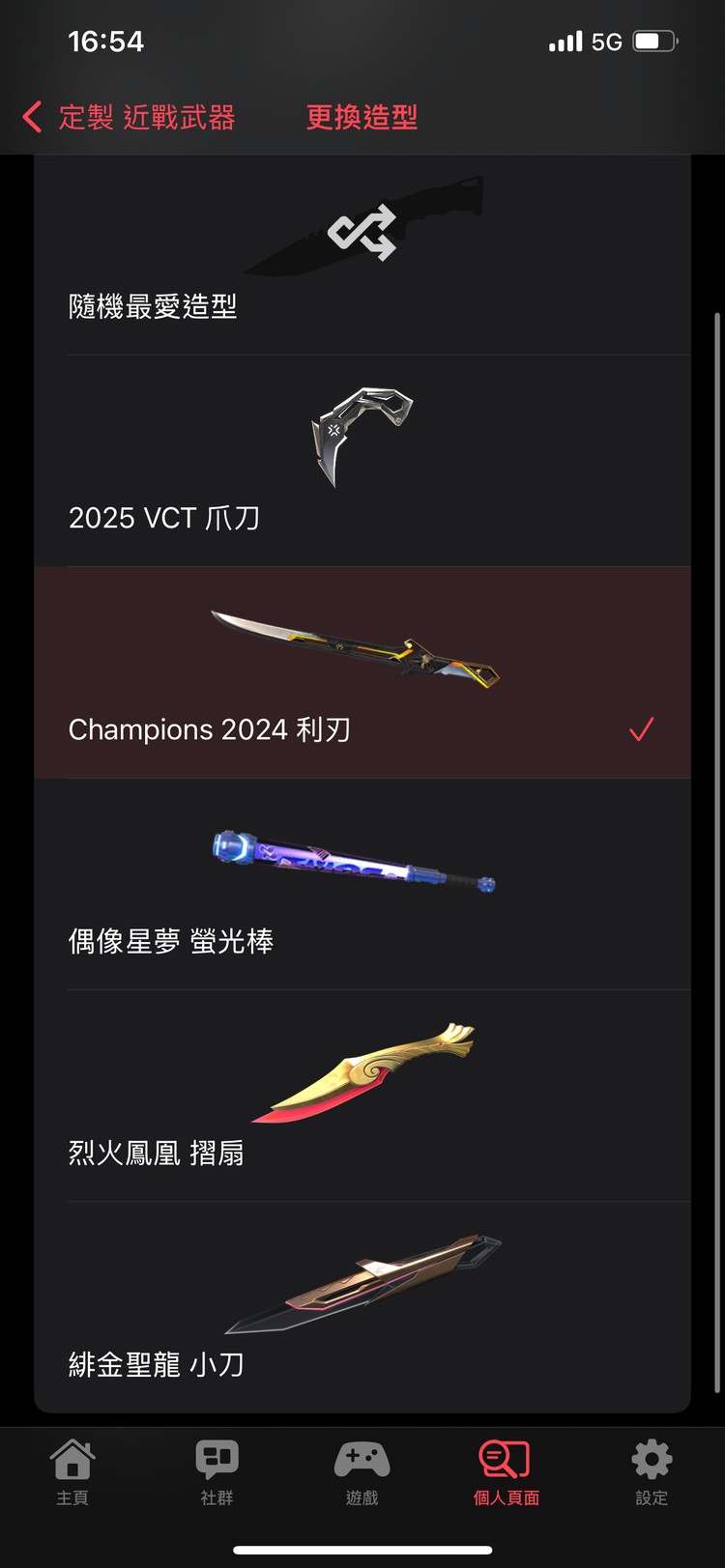The height and width of the screenshot is (1568, 725).
Task: Select the 緋金聖龍 小刀 skin
Action: point(362,1307)
